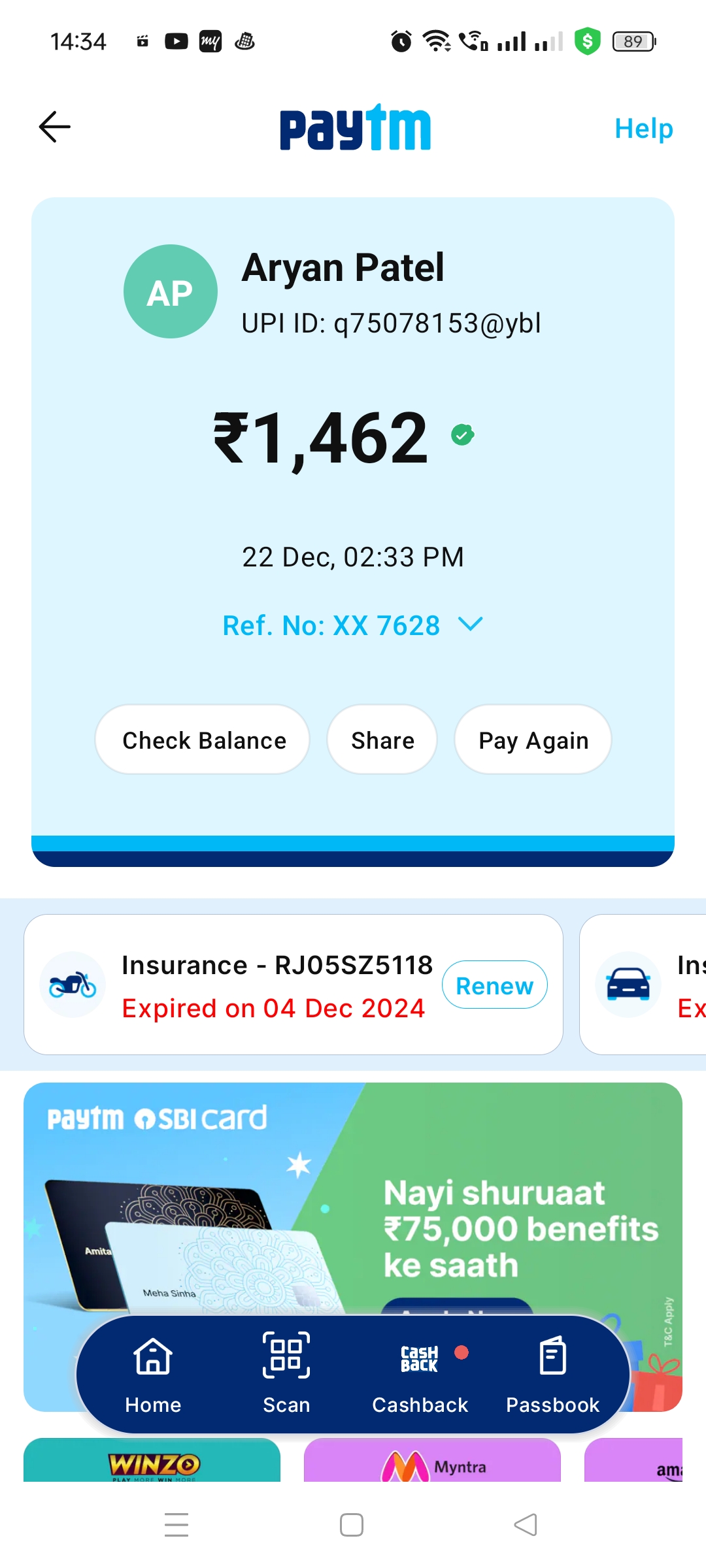Open the car insurance card
The width and height of the screenshot is (706, 1568).
(x=644, y=984)
